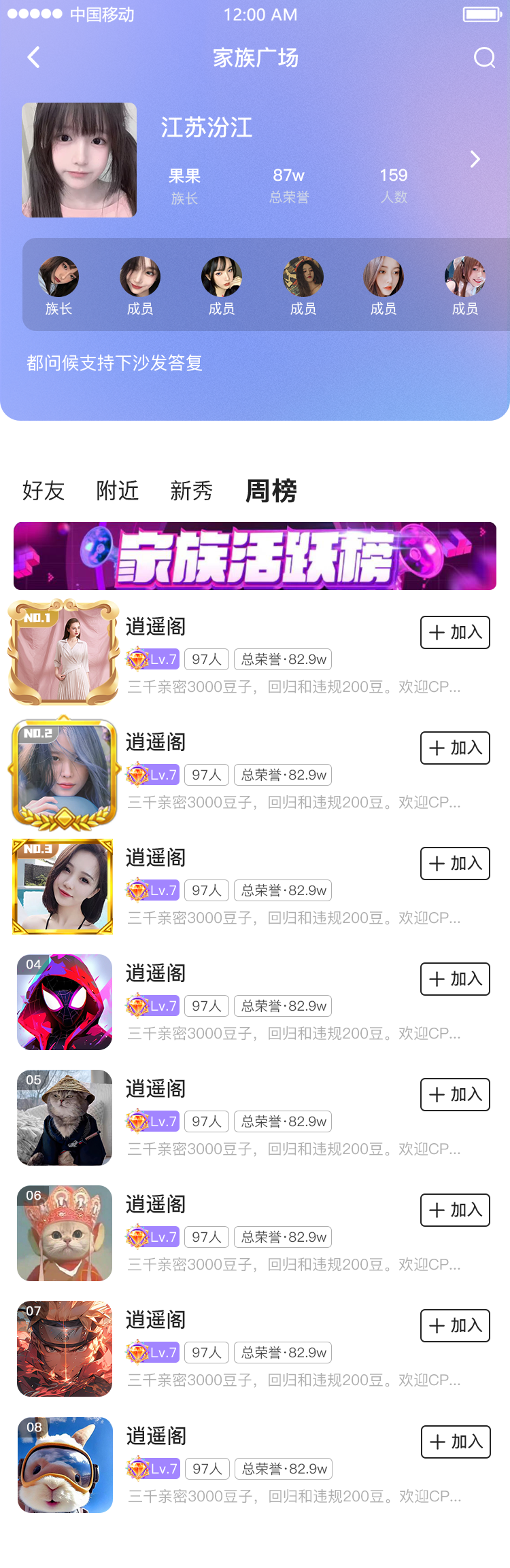Join the family ranked 06
This screenshot has height=1568, width=510.
(x=455, y=1210)
